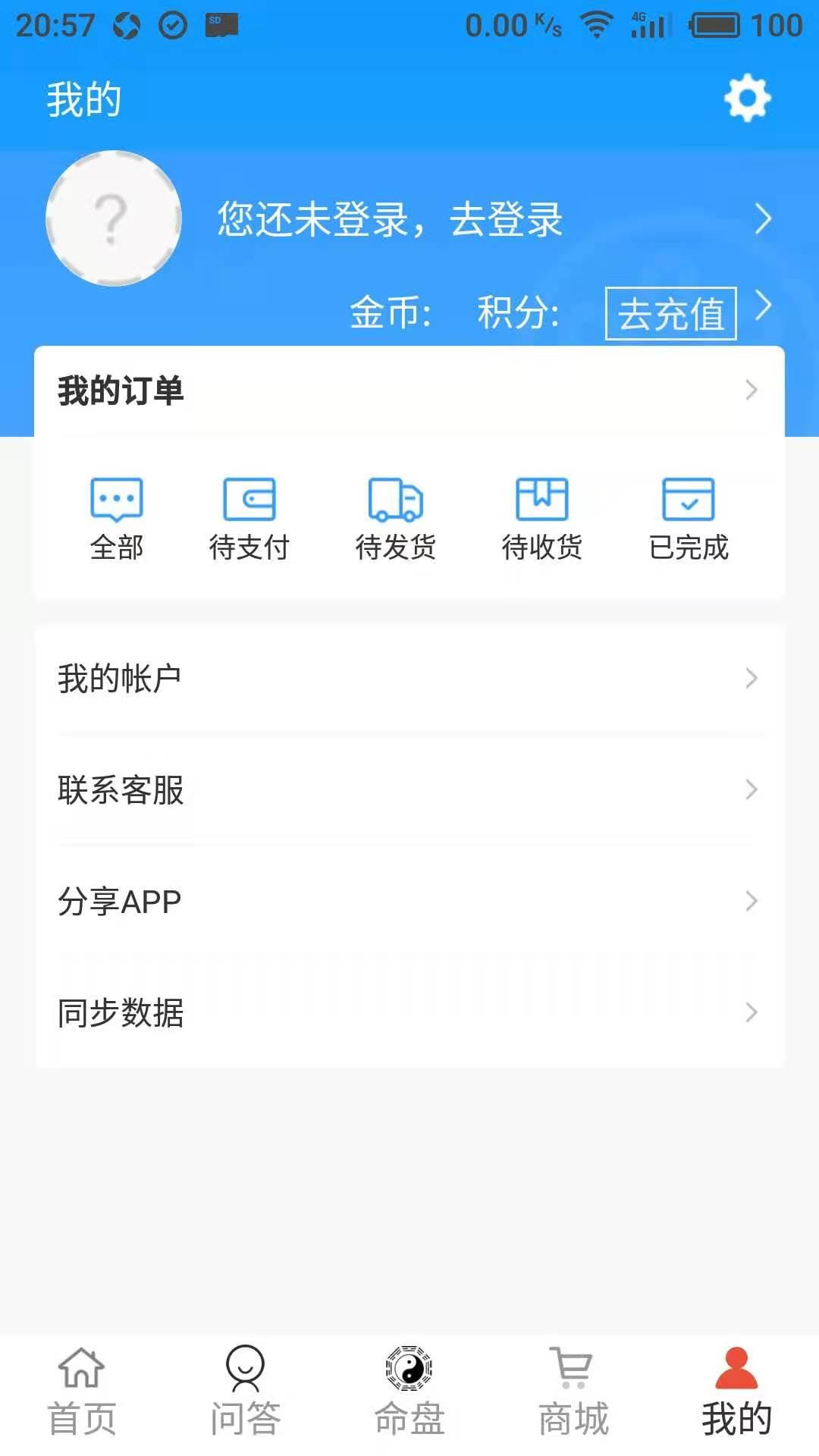Tap the 命盘 yin-yang icon
819x1456 pixels.
tap(409, 1382)
